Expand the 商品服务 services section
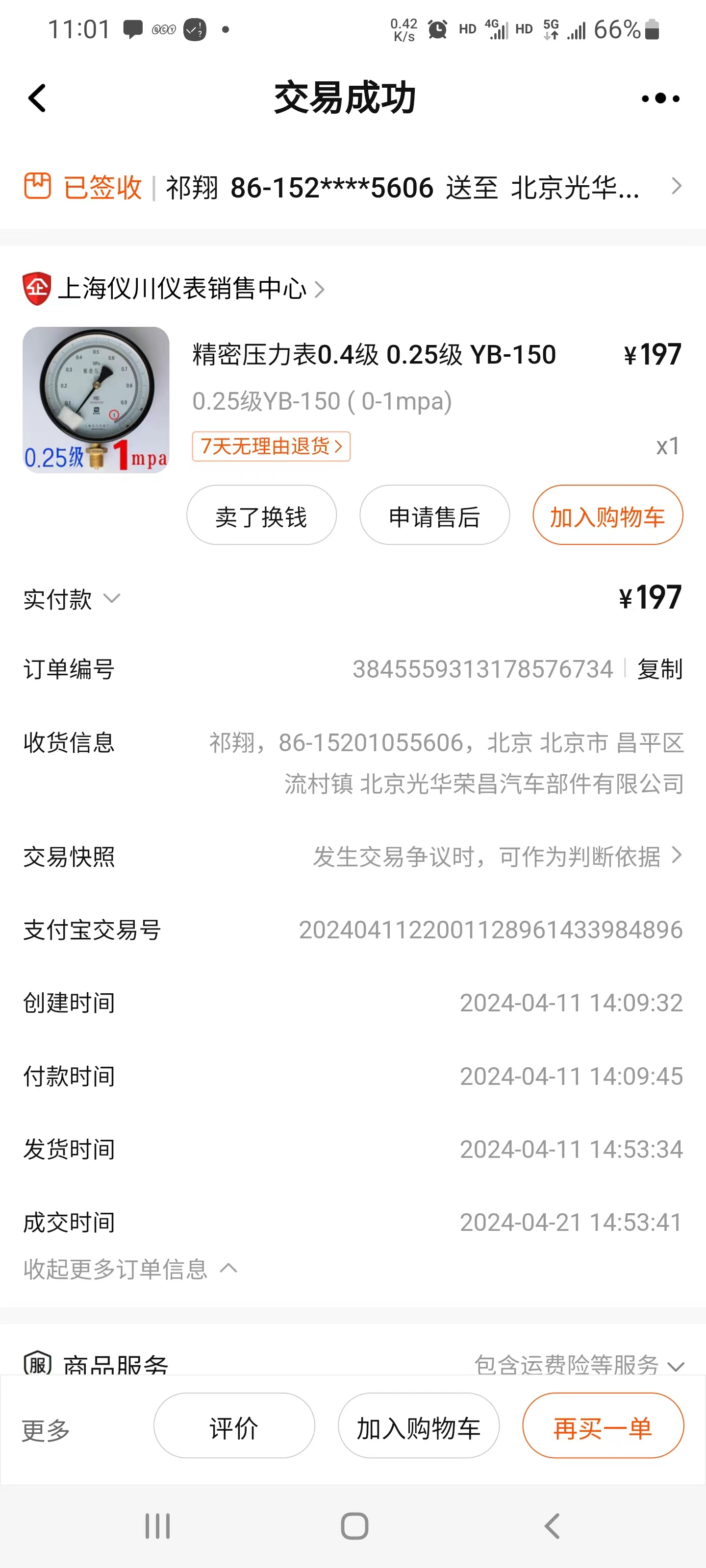 coord(353,1365)
